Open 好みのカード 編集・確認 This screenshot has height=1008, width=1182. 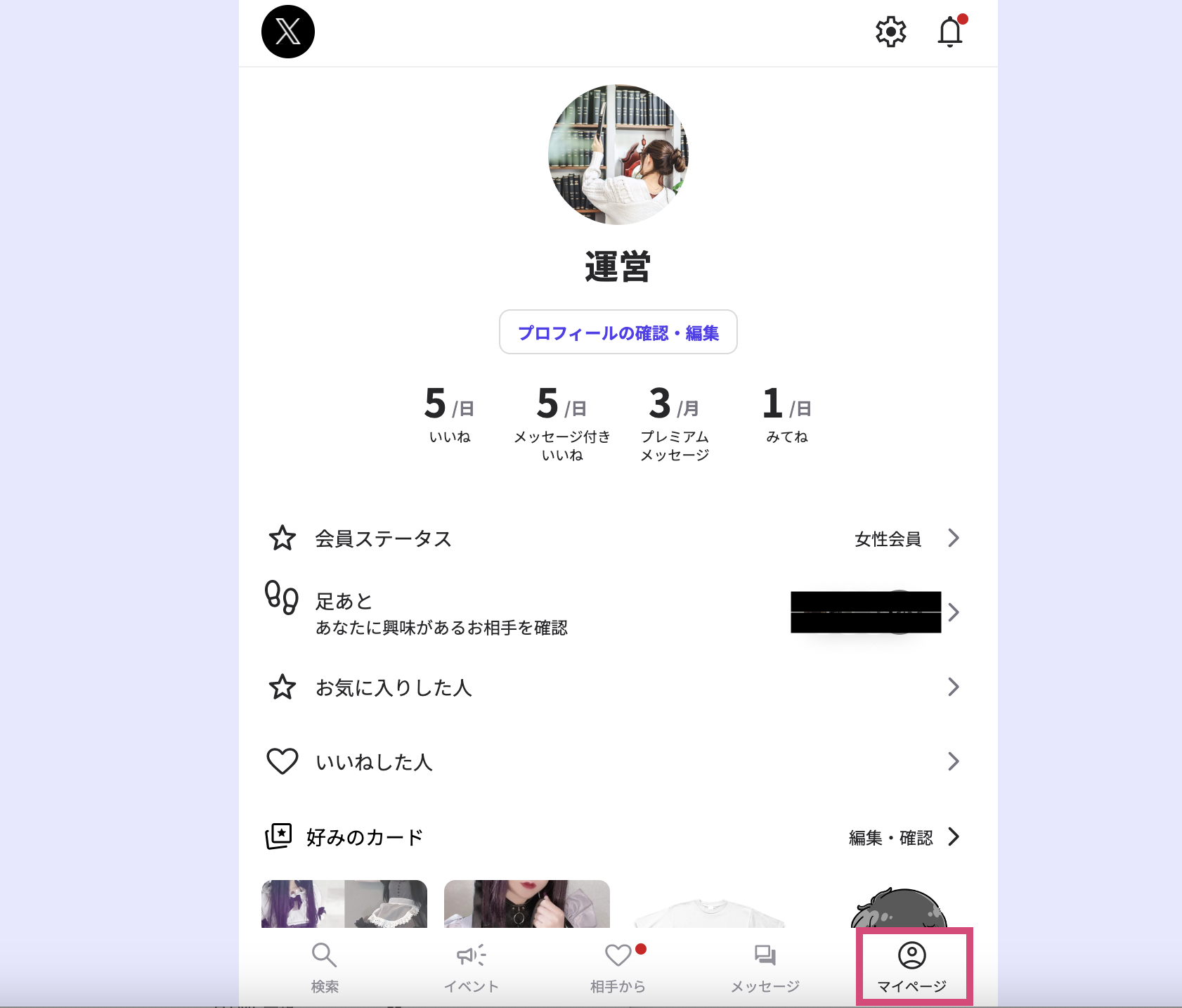pyautogui.click(x=902, y=837)
